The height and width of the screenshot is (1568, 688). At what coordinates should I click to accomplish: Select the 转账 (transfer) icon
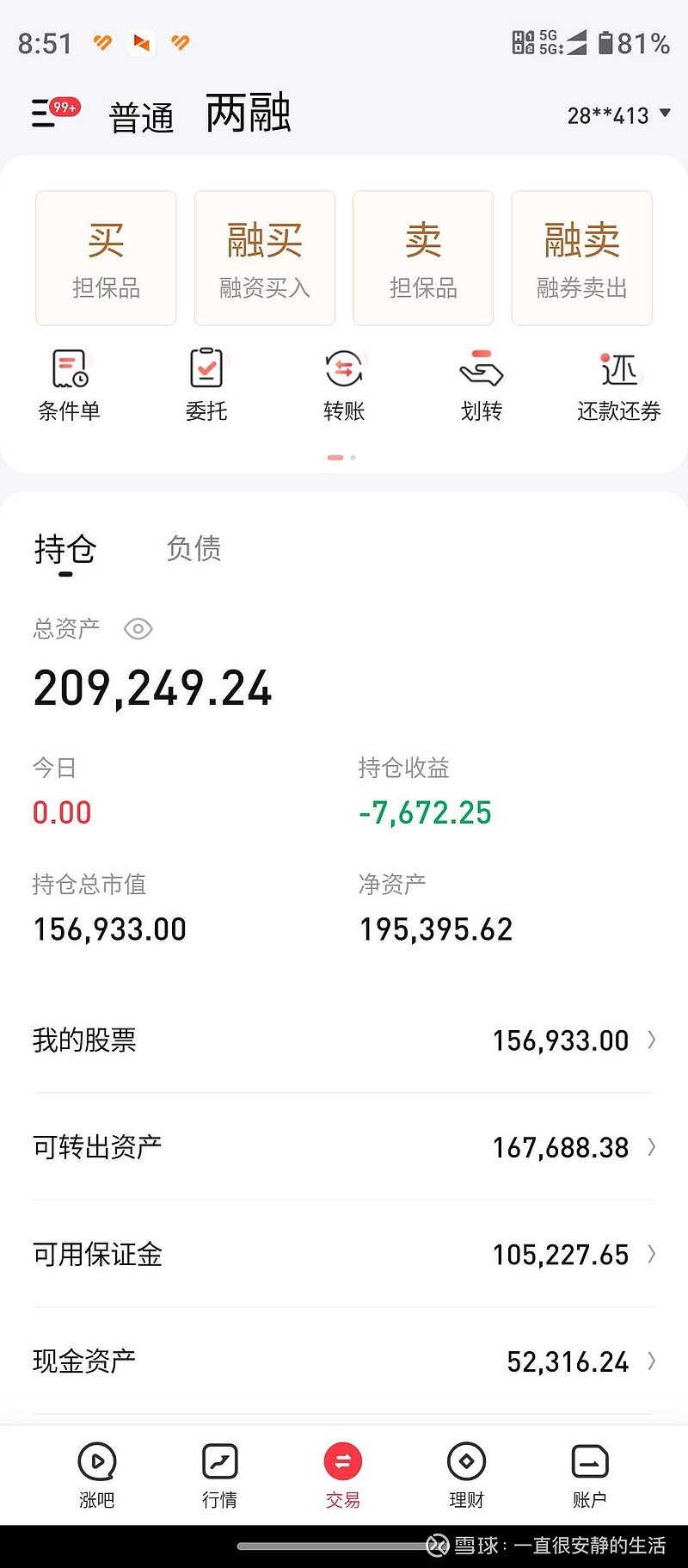coord(343,383)
